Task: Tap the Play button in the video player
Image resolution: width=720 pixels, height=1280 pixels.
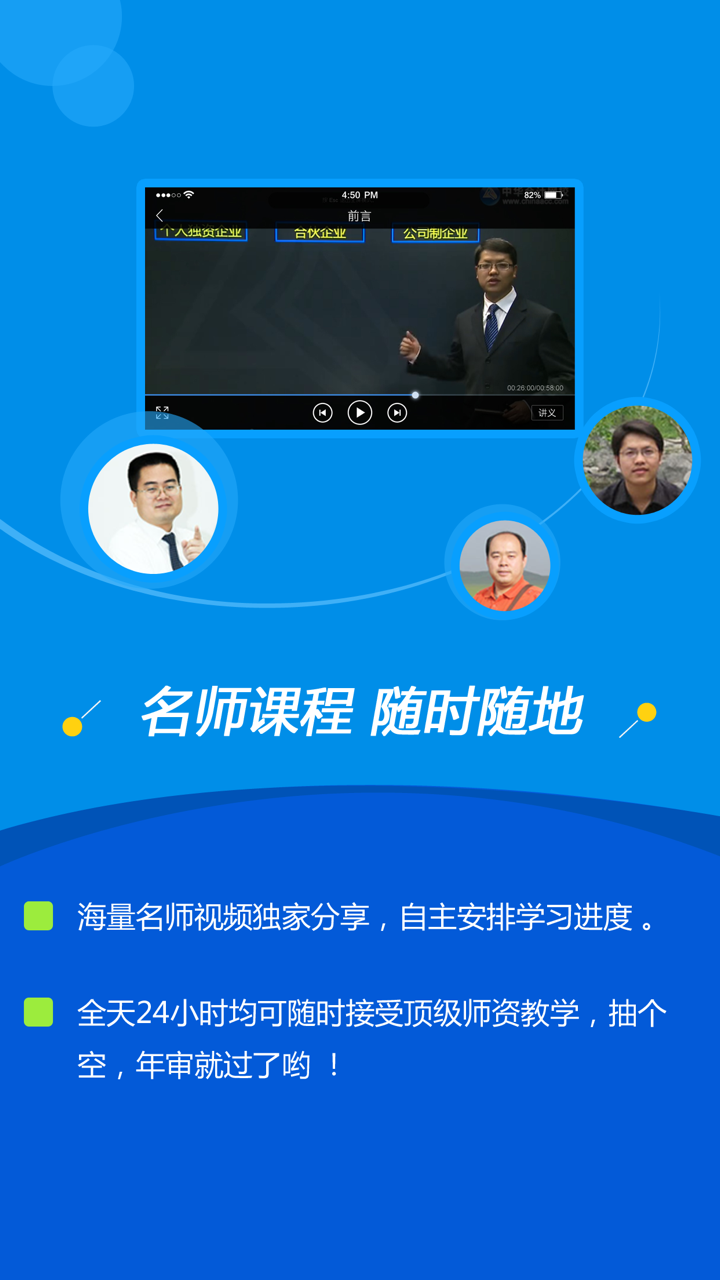Action: [360, 412]
